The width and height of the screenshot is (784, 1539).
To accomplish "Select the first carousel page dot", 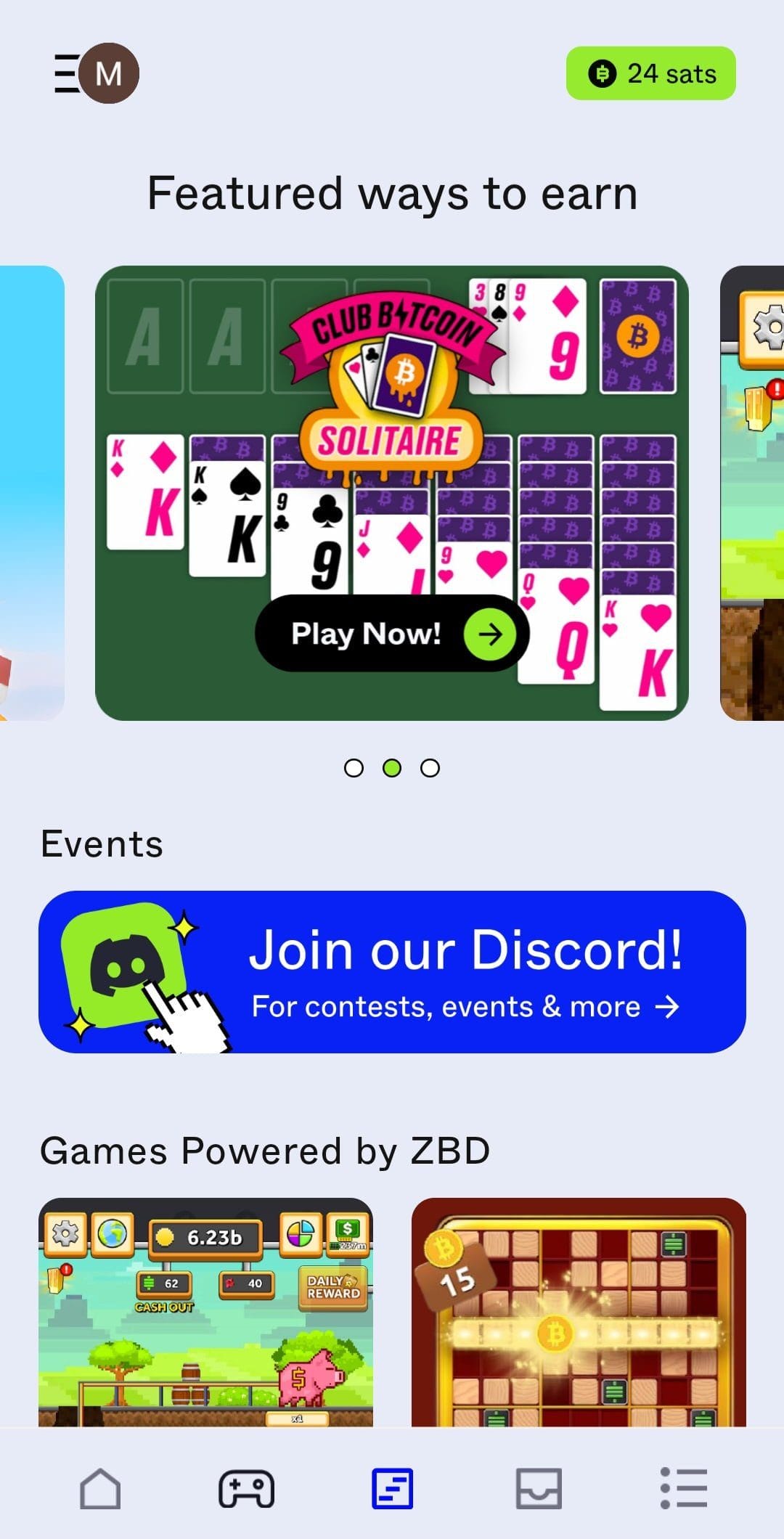I will coord(354,768).
